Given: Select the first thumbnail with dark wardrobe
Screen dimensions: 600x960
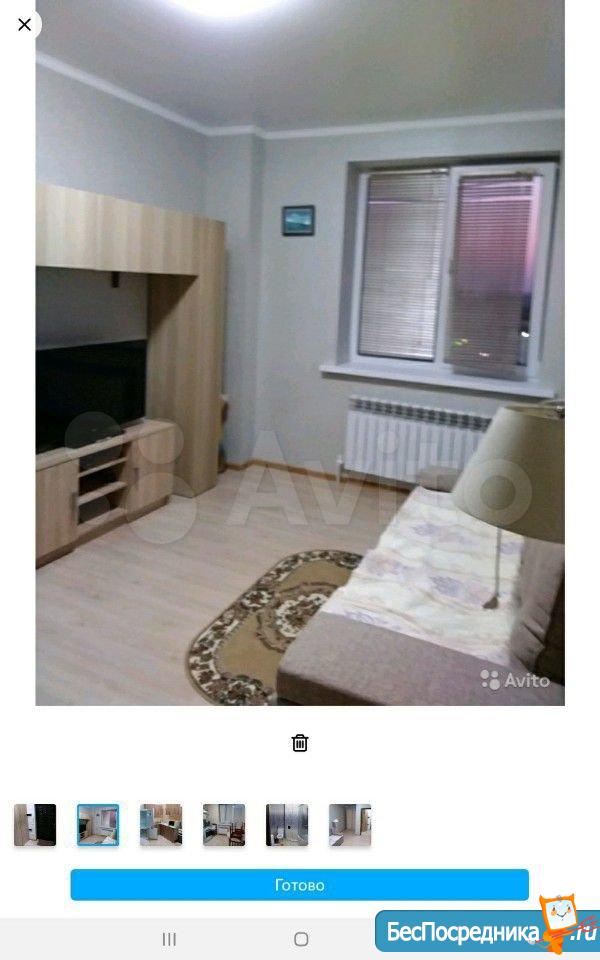Looking at the screenshot, I should (35, 825).
